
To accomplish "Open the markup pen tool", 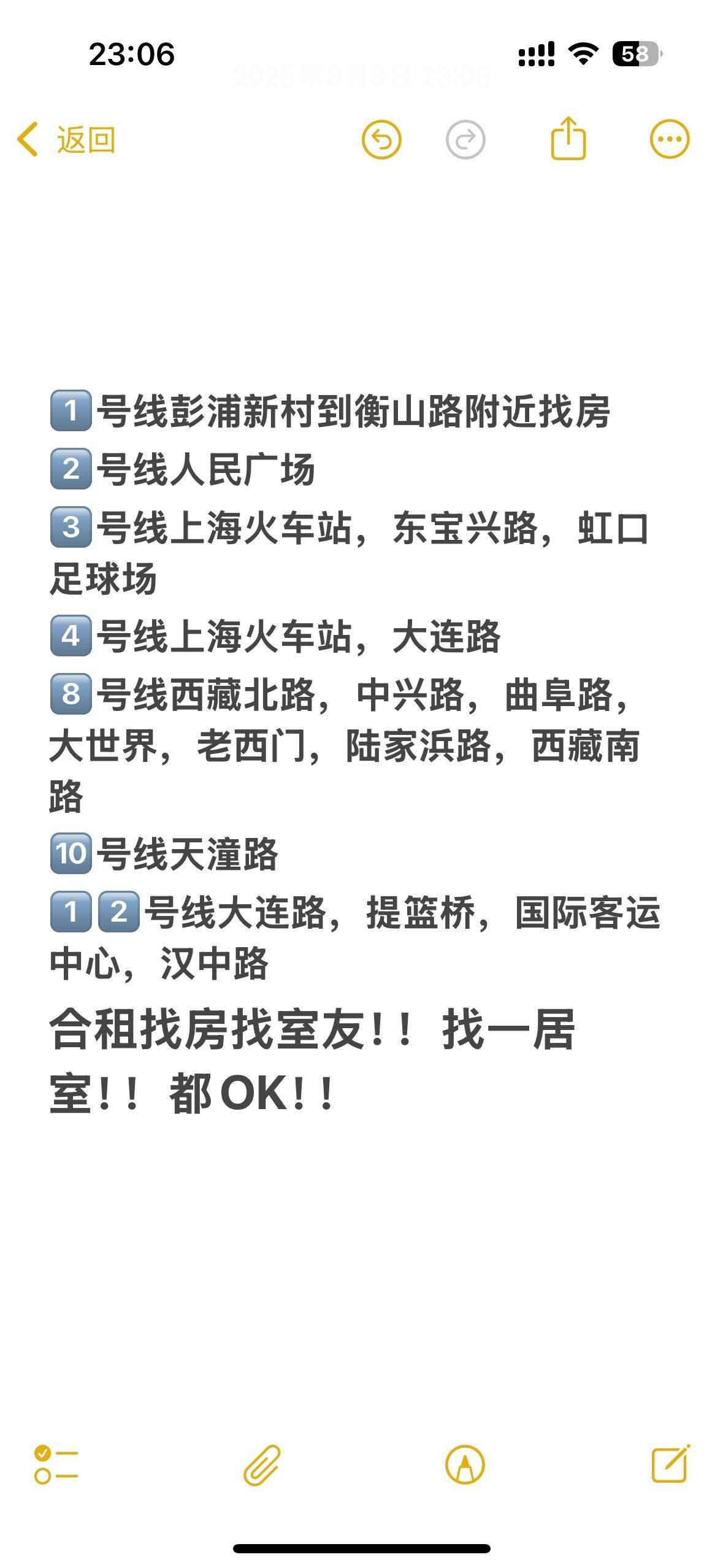I will 465,1465.
